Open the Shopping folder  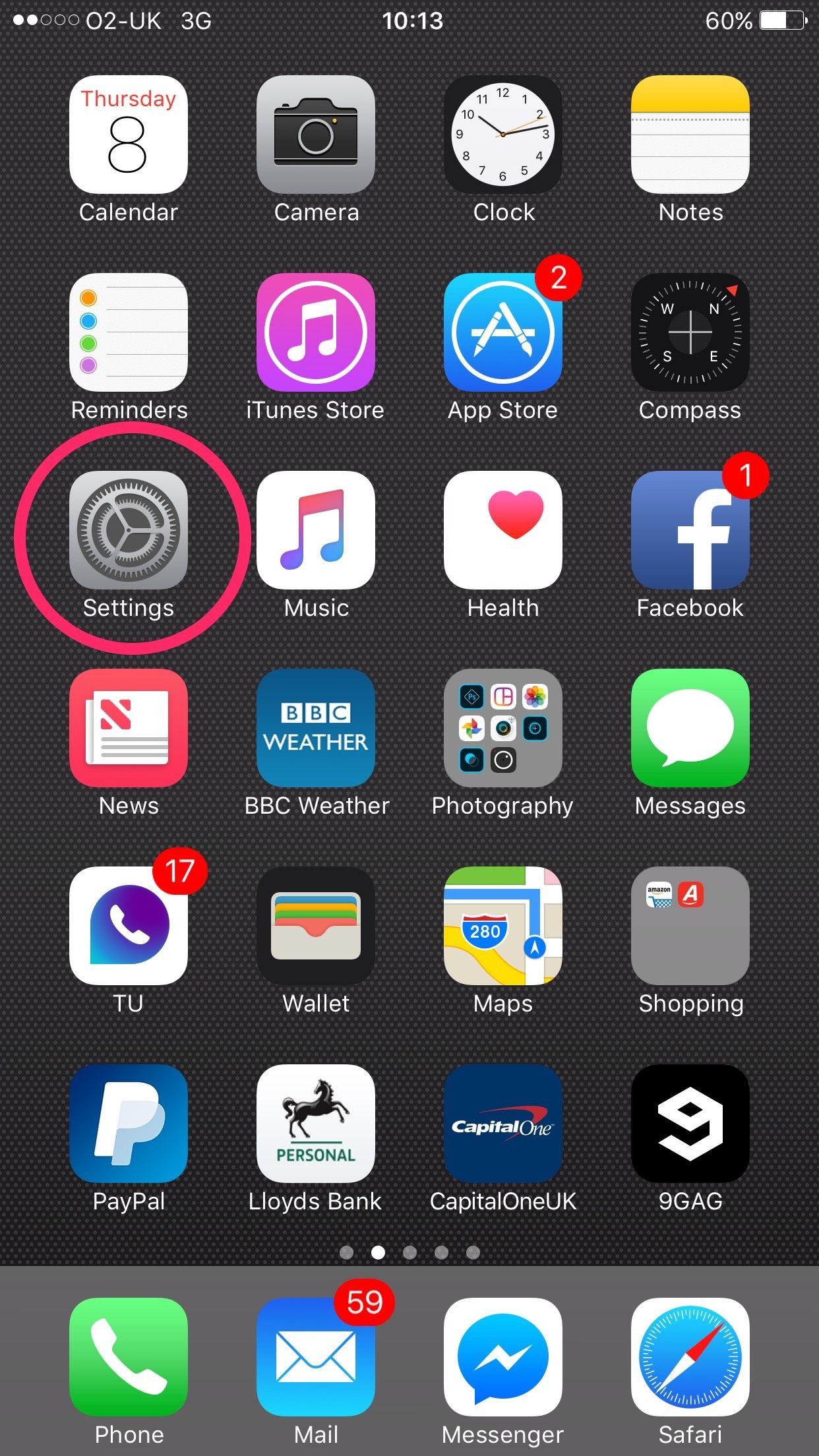(690, 926)
